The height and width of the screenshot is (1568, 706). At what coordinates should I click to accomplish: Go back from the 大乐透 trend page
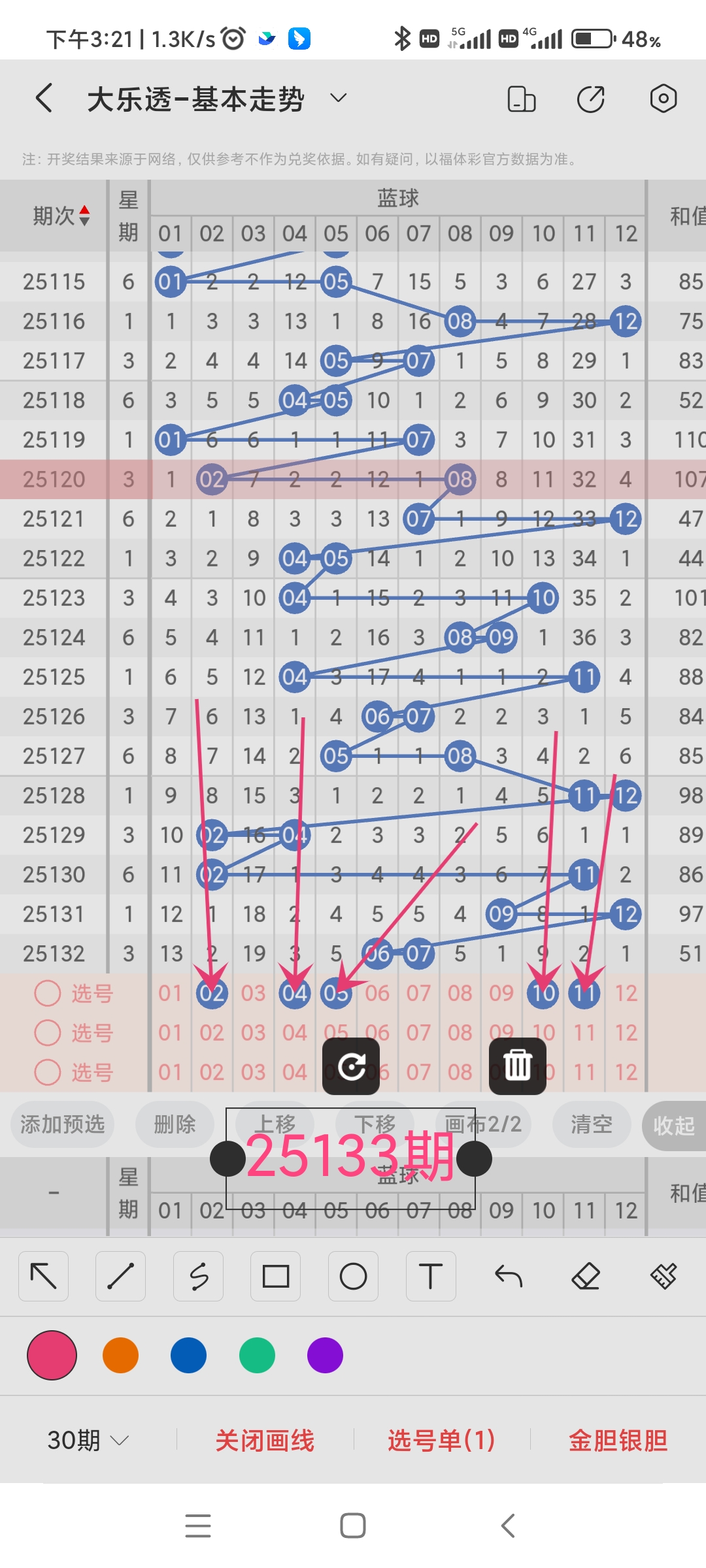pyautogui.click(x=44, y=99)
